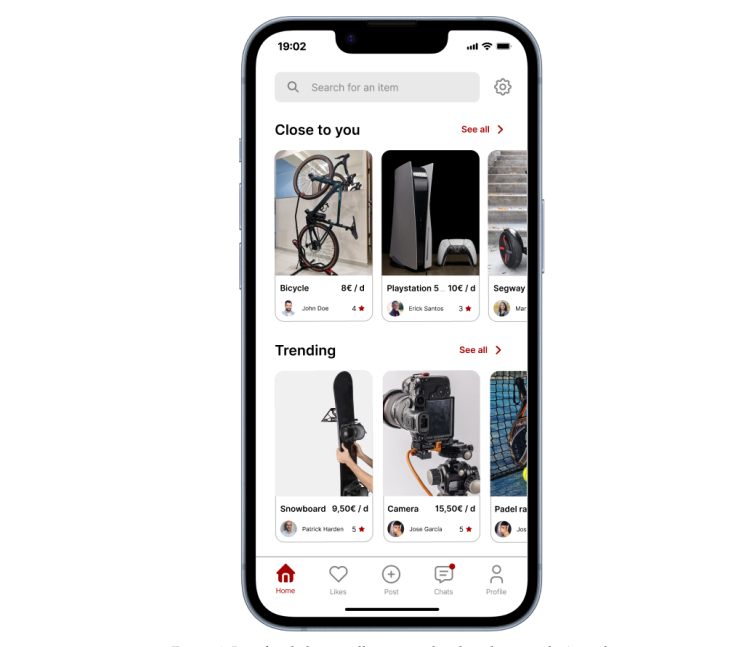This screenshot has height=647, width=731.
Task: Switch to the Profile tab
Action: point(496,578)
